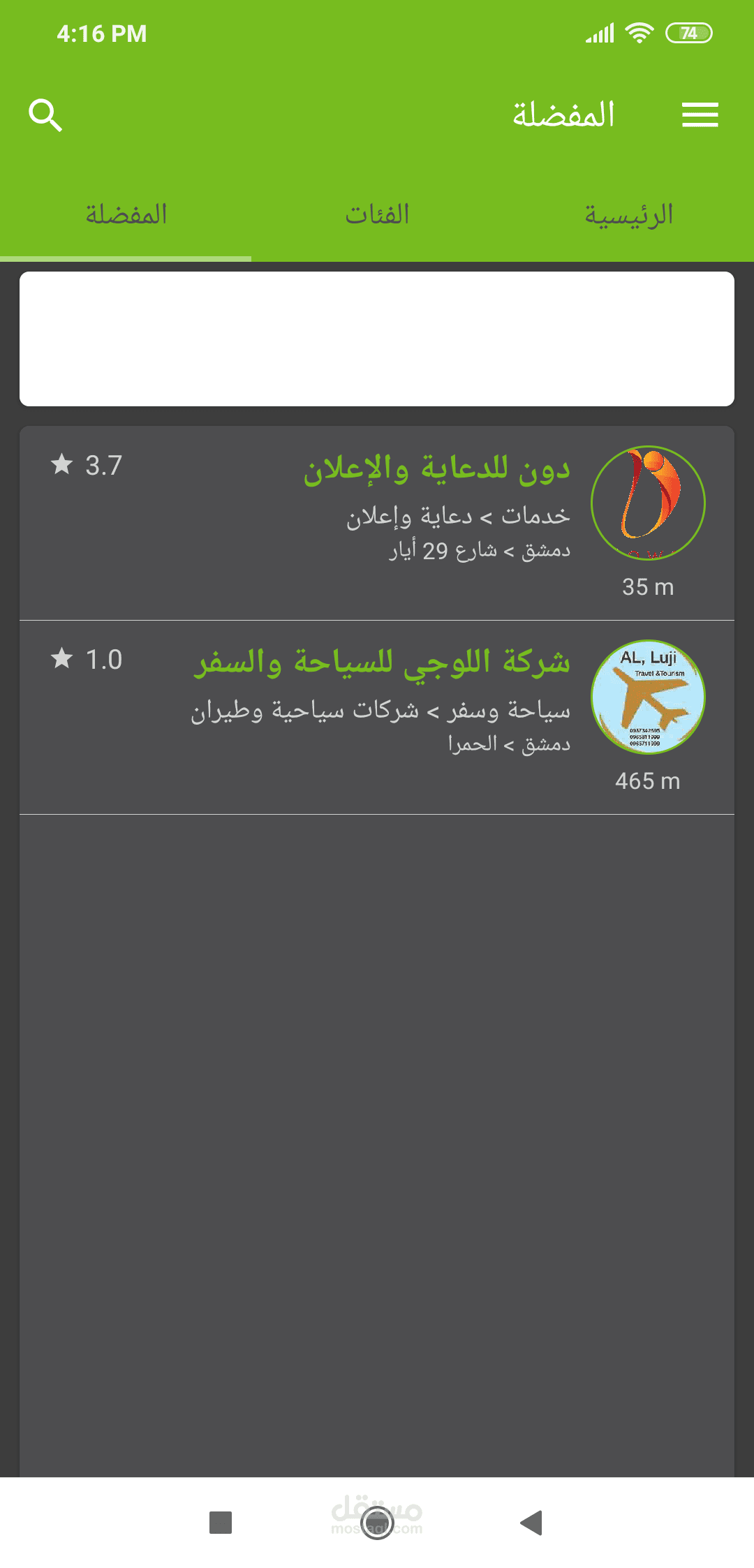The width and height of the screenshot is (754, 1568).
Task: Open the دون للدعاية والإعلان listing
Action: (x=377, y=523)
